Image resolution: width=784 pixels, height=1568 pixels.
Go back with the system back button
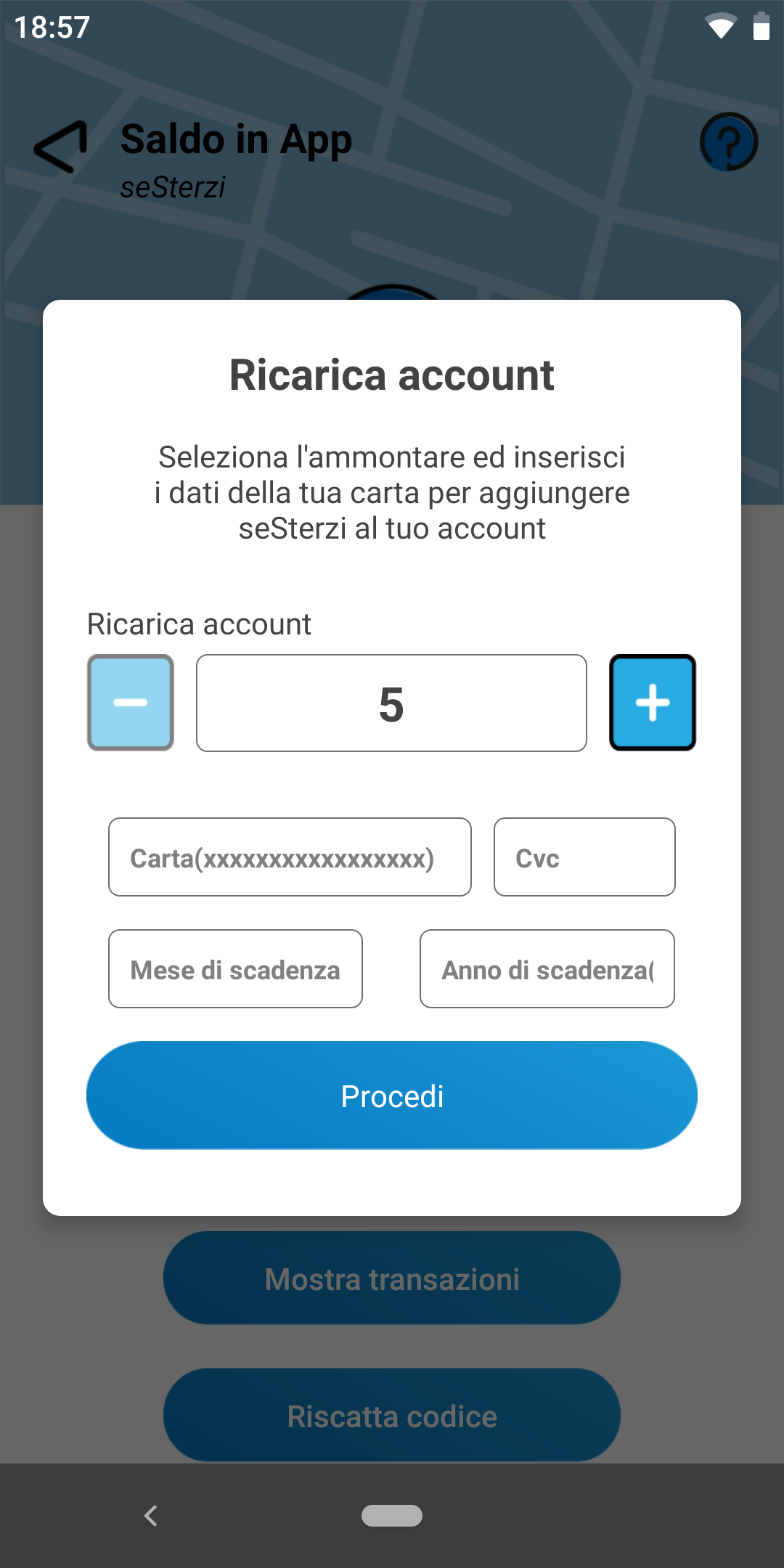[151, 1516]
